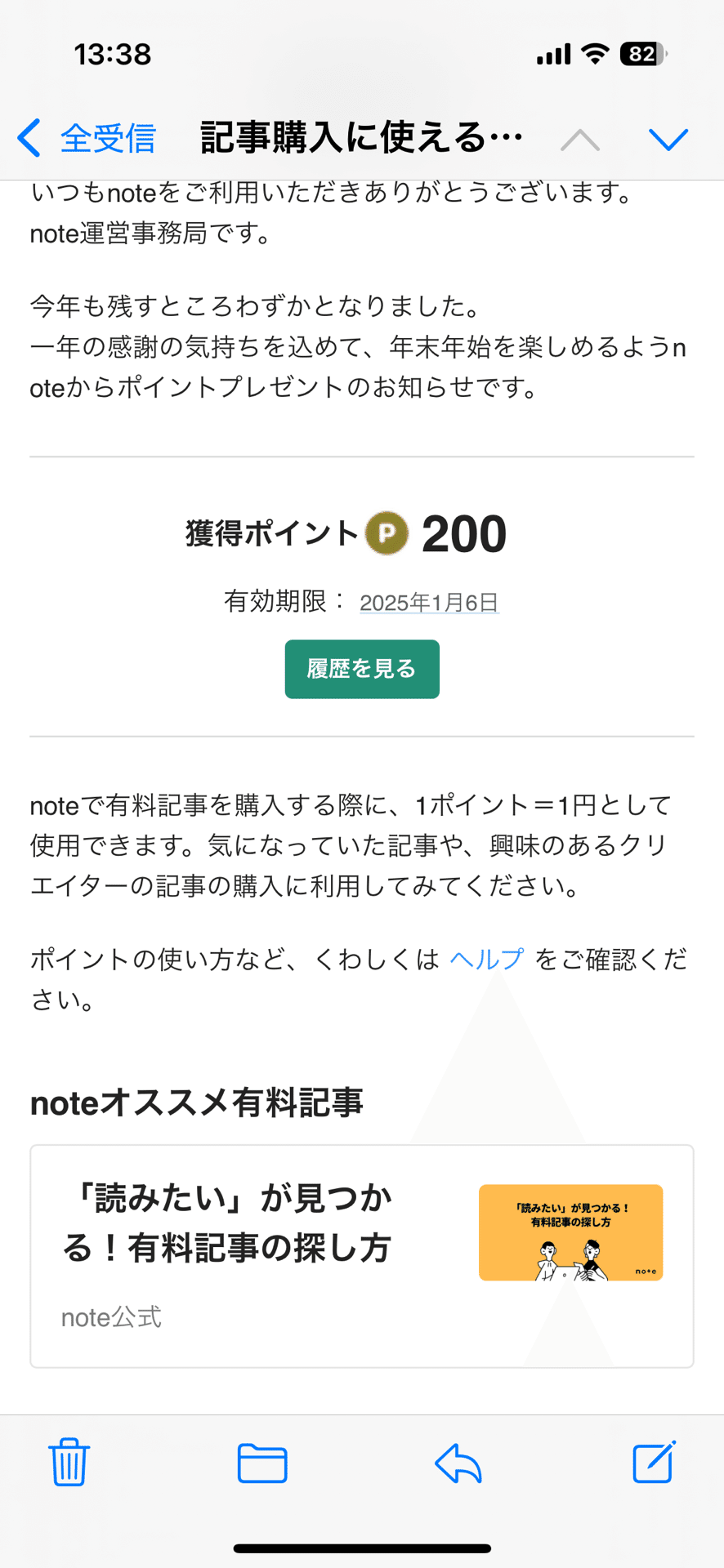The width and height of the screenshot is (724, 1568).
Task: Move message using the folder icon
Action: click(x=262, y=1462)
